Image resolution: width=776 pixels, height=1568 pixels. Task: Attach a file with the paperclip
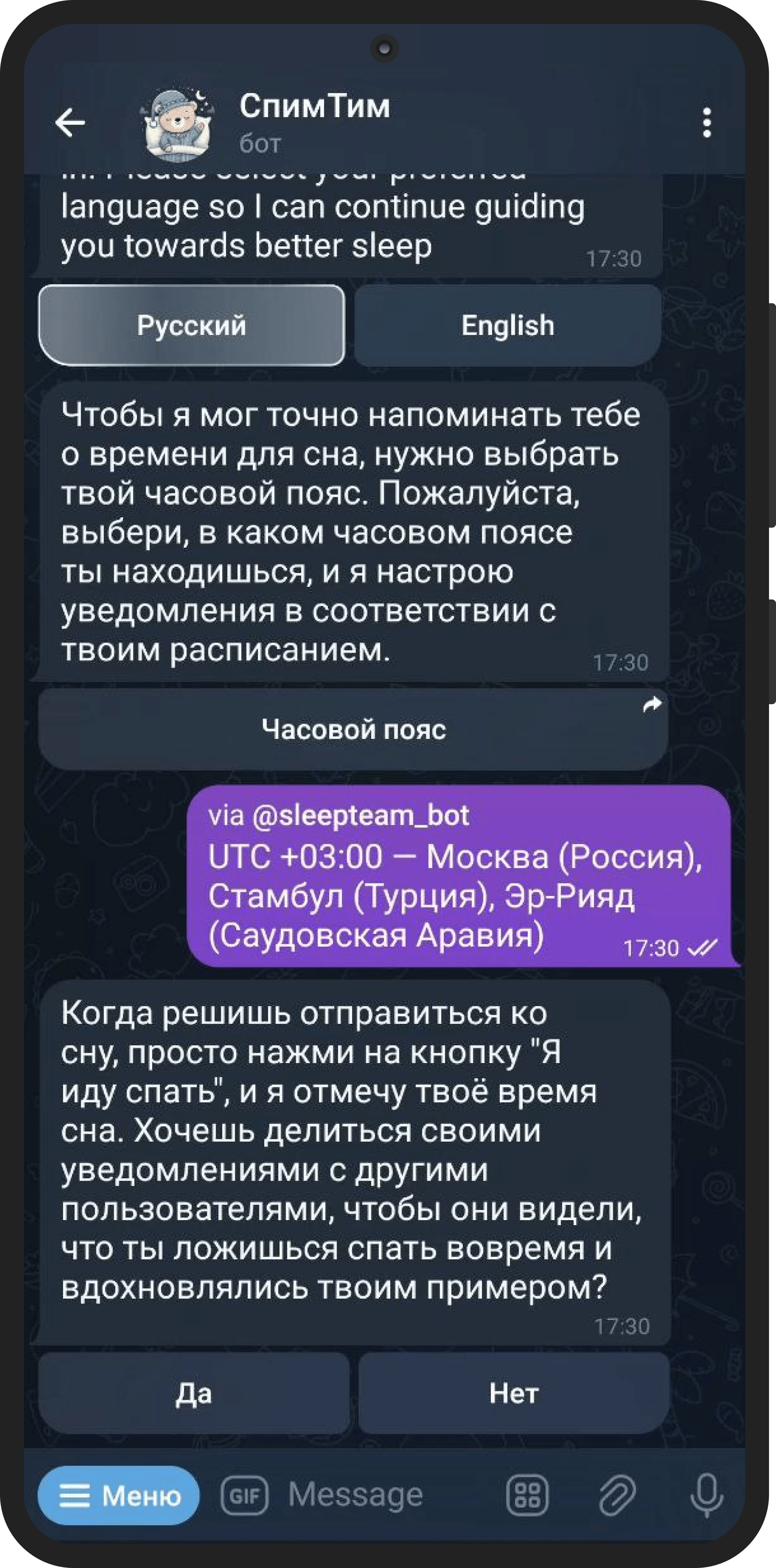pyautogui.click(x=617, y=1495)
